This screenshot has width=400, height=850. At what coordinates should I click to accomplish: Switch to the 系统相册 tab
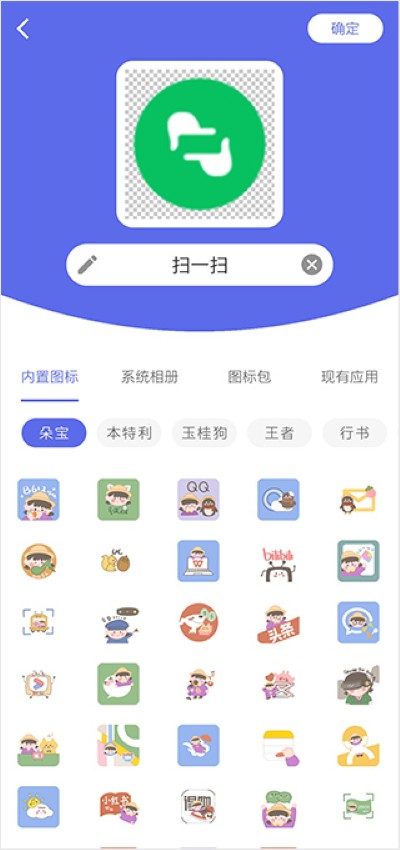(150, 377)
